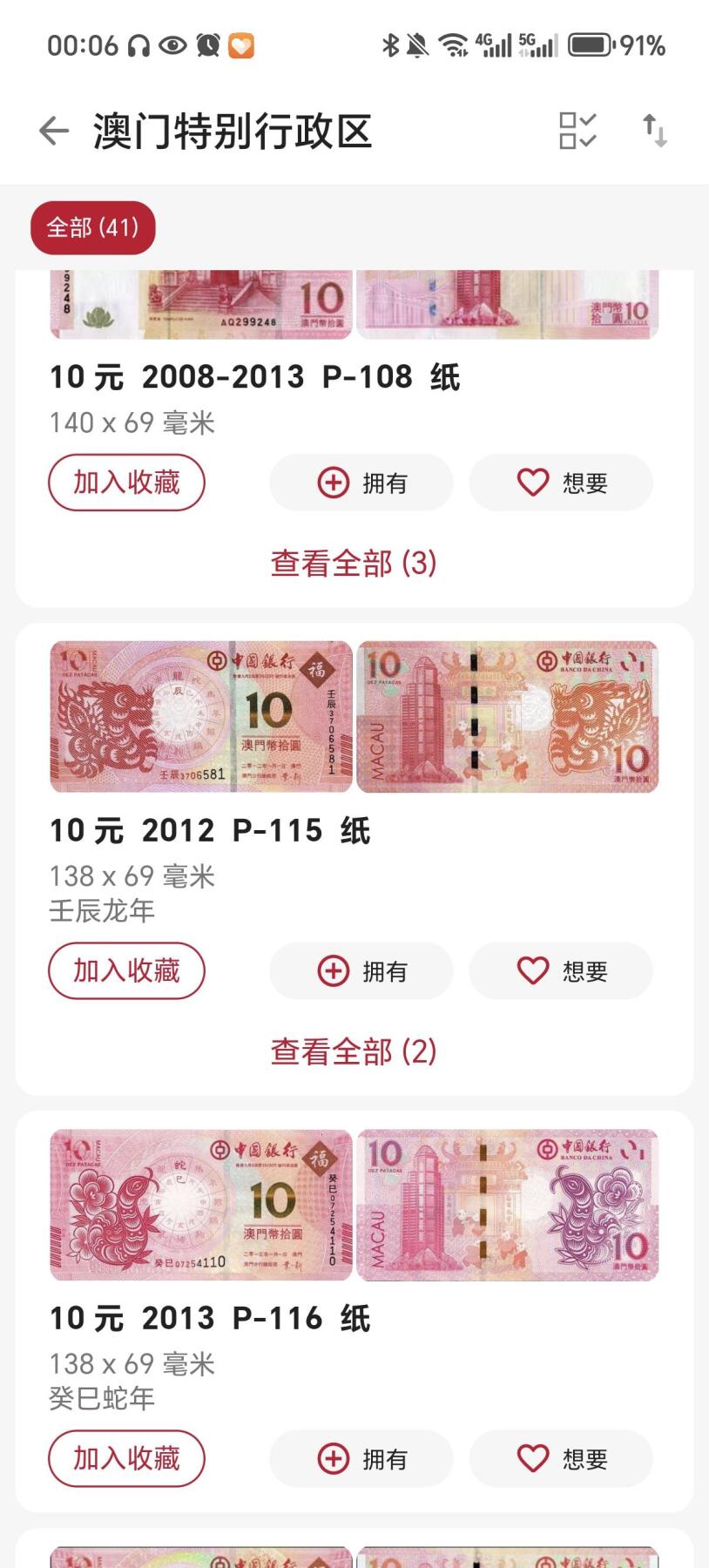Image resolution: width=709 pixels, height=1568 pixels.
Task: Add P-115 banknote to 想要 wishlist
Action: (561, 970)
